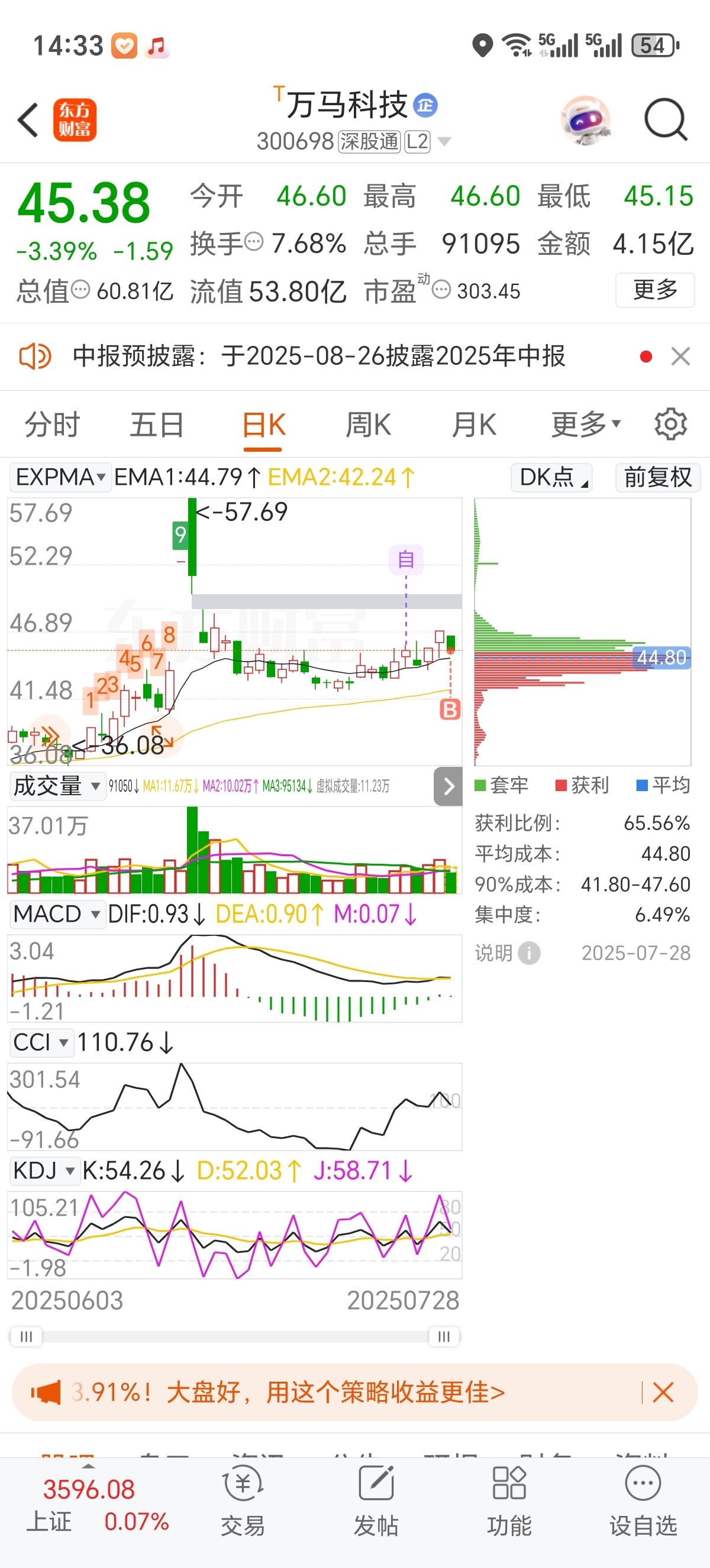Open chart settings gear
Screen dimensions: 710x1568
click(670, 425)
